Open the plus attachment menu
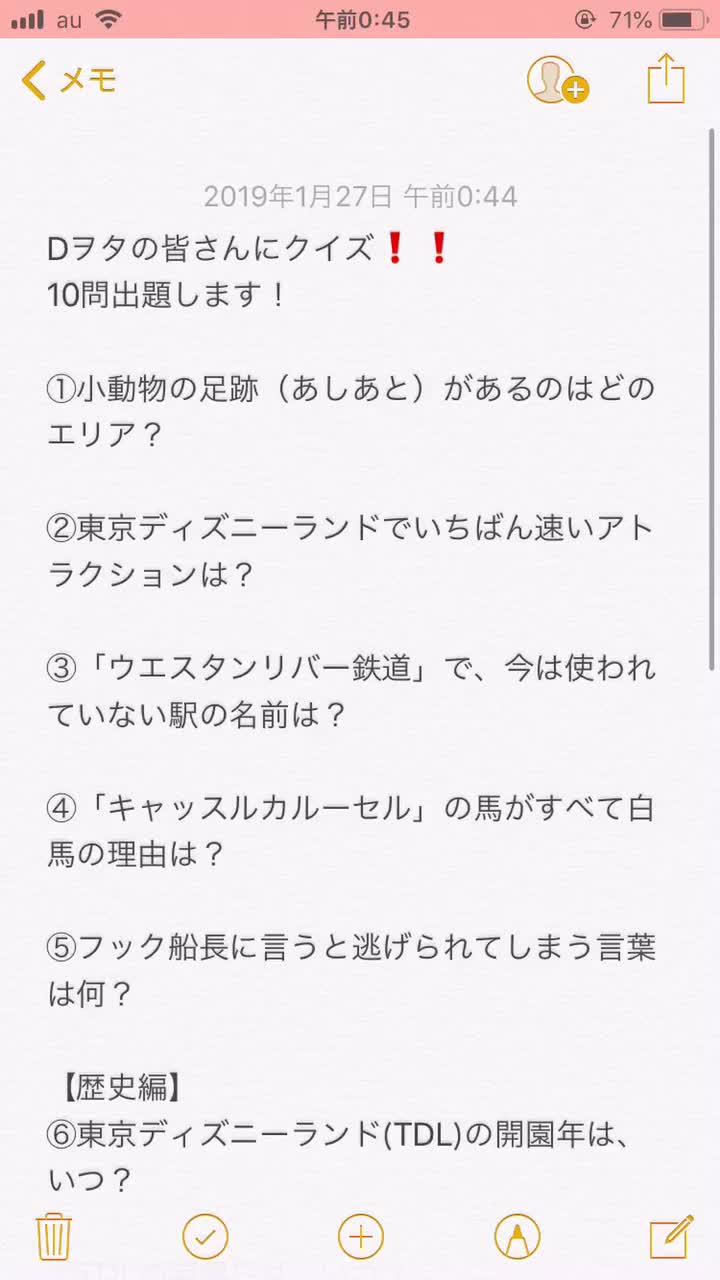 (x=361, y=1237)
